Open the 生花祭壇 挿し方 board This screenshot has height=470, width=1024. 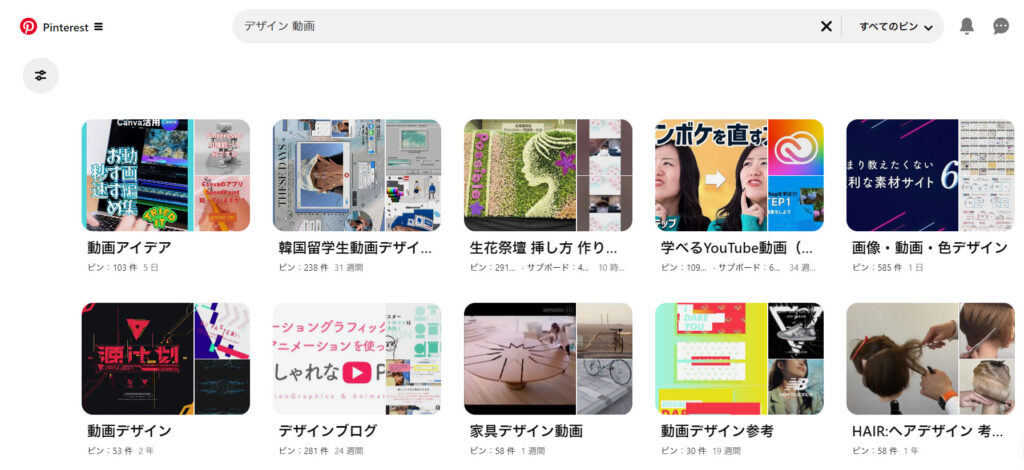[548, 176]
